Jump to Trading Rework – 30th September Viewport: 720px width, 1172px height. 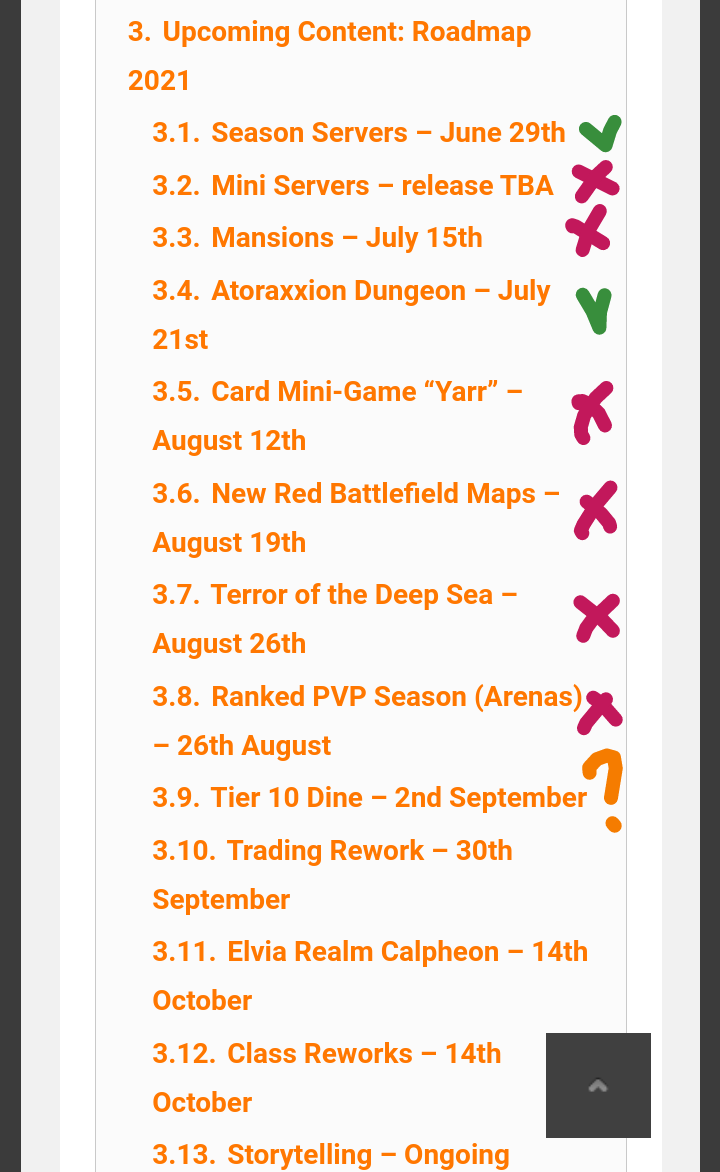coord(333,875)
